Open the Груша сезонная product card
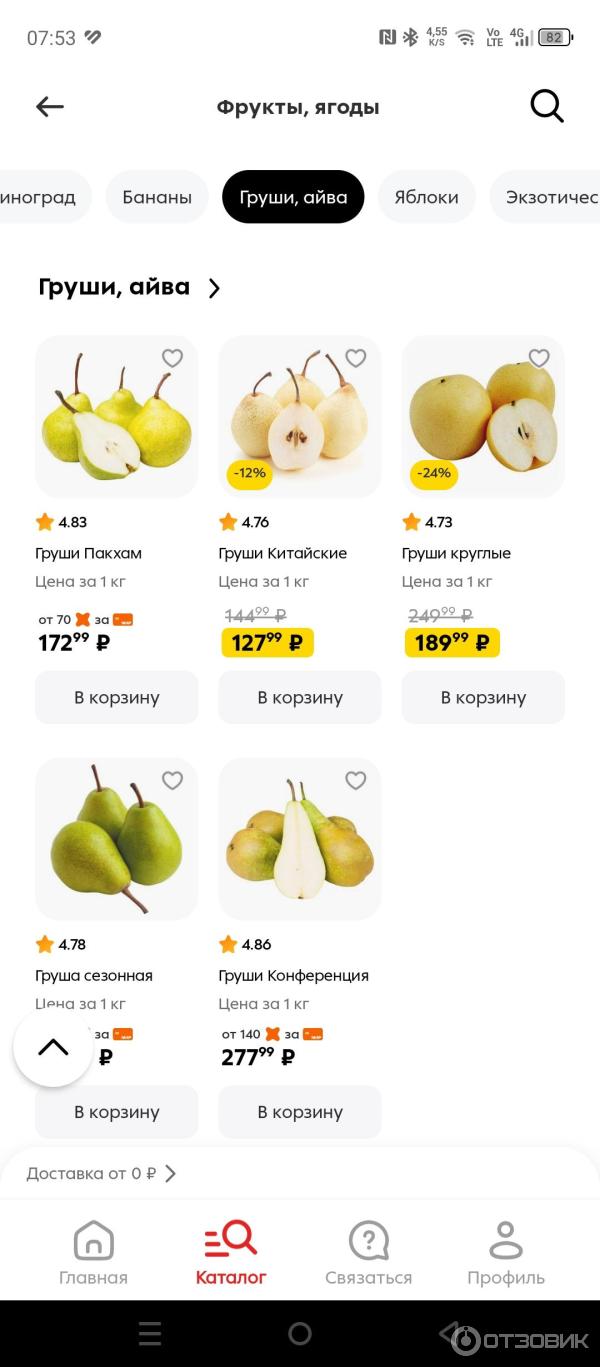Image resolution: width=600 pixels, height=1367 pixels. point(116,840)
